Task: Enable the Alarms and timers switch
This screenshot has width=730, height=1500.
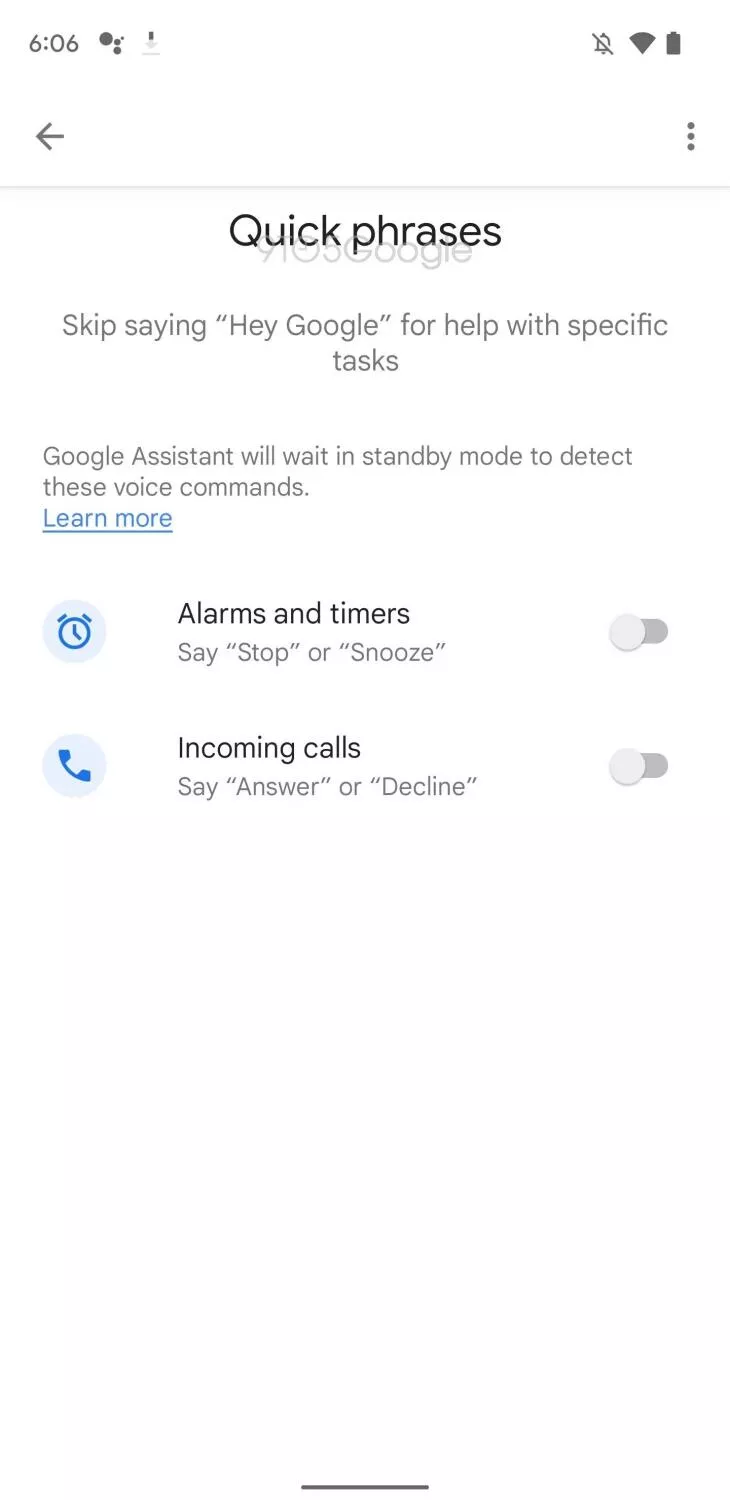Action: pyautogui.click(x=639, y=632)
